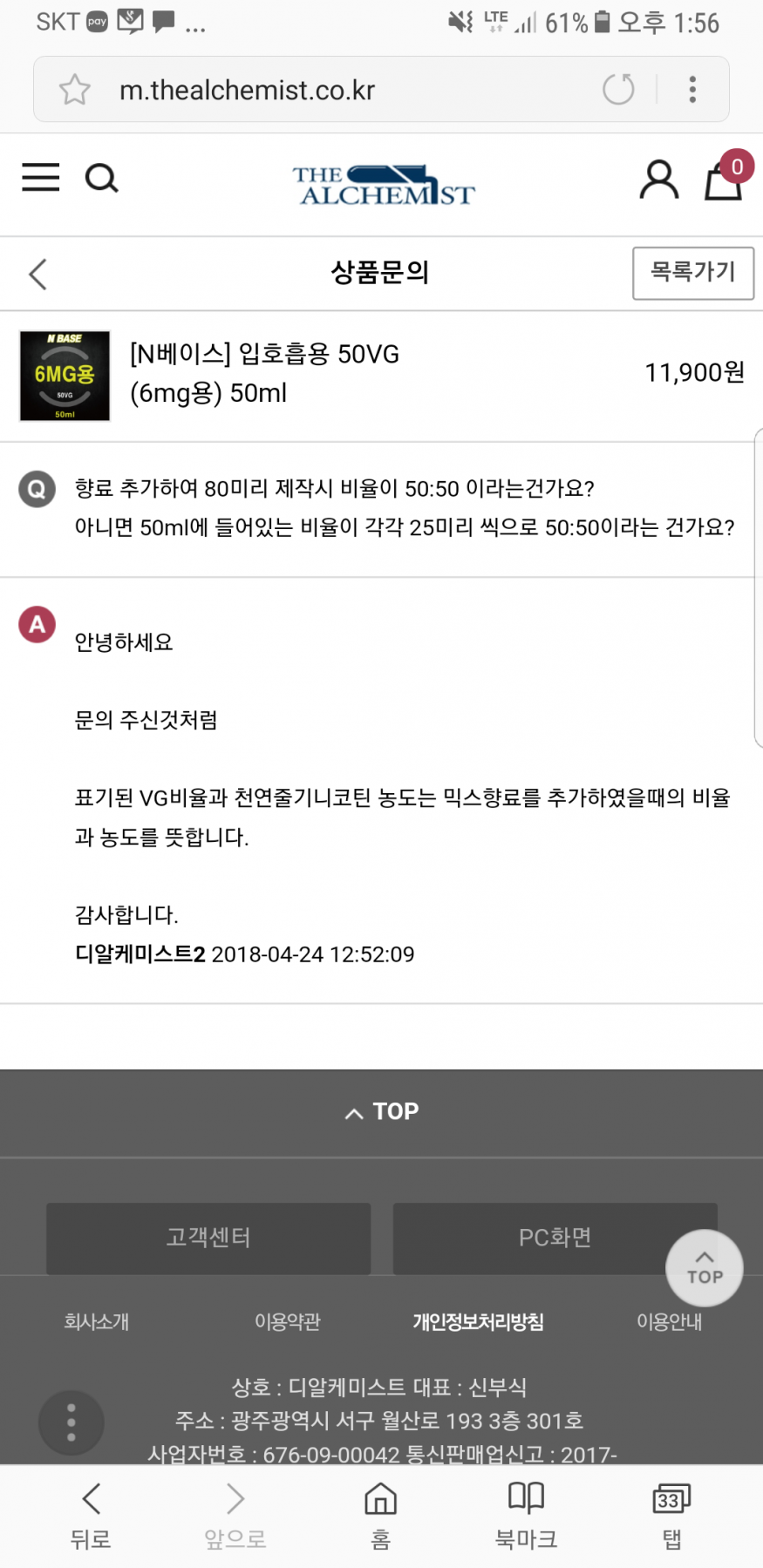763x1568 pixels.
Task: Open 이용안내 usage guide
Action: [x=669, y=1321]
